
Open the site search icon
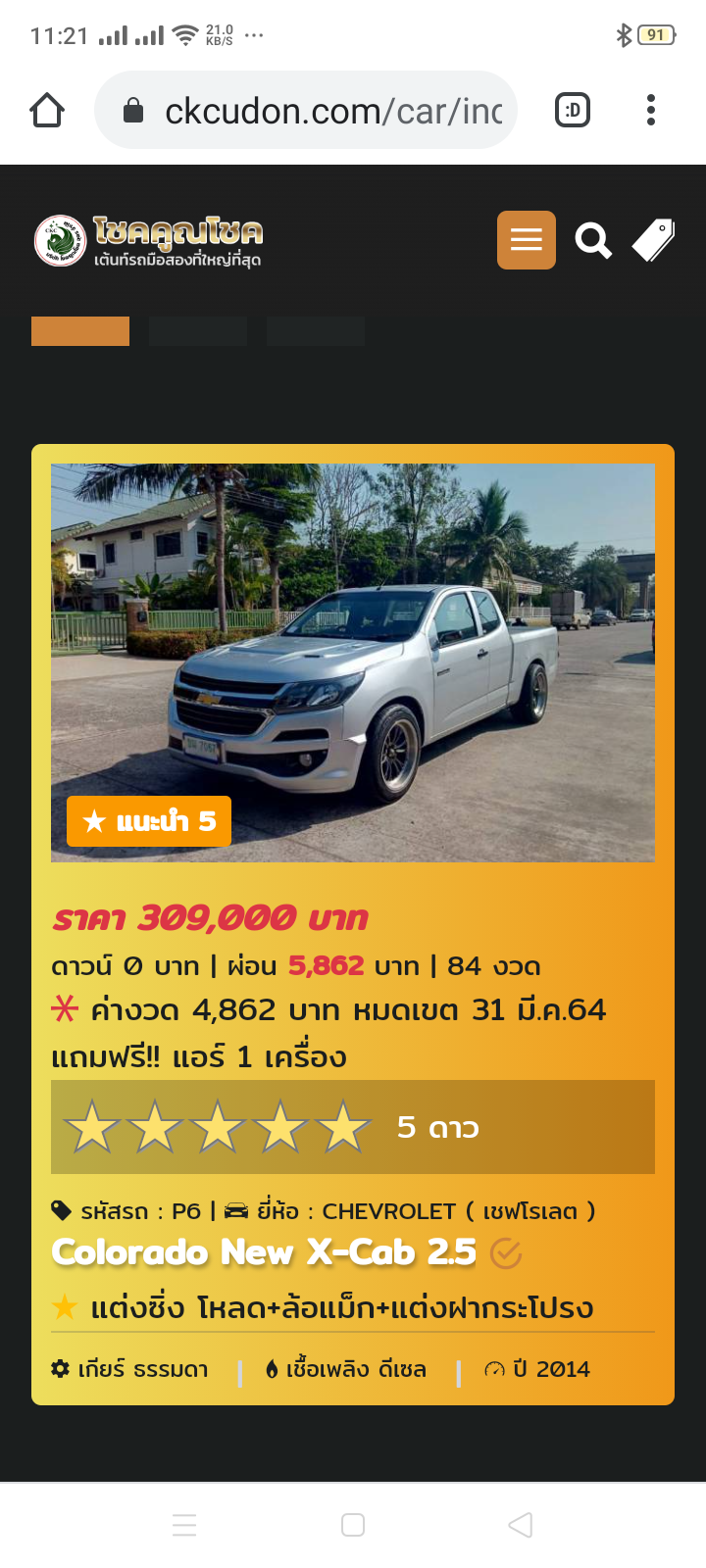tap(592, 240)
